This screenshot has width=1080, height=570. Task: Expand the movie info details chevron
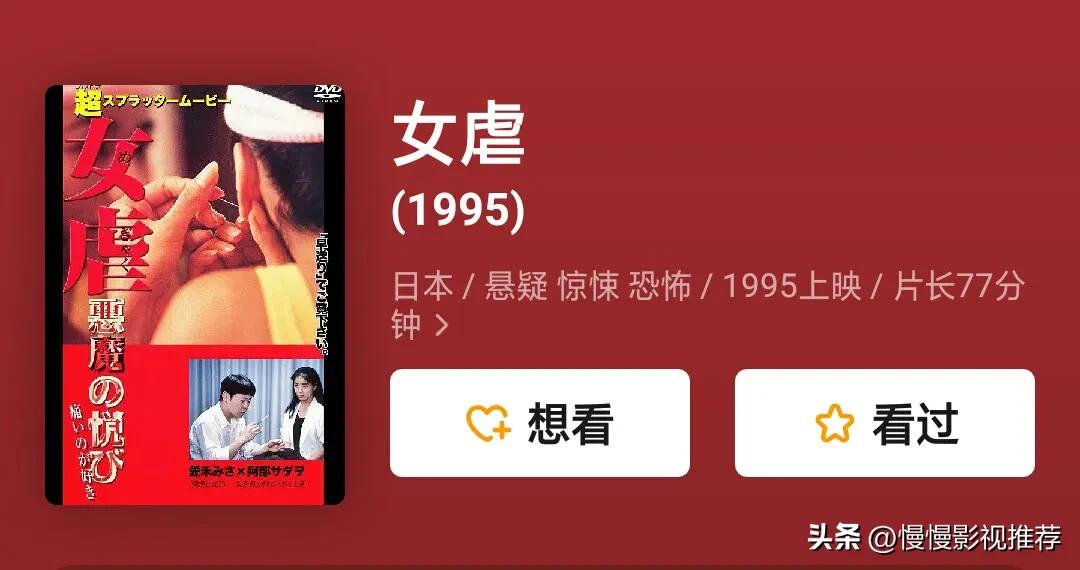pyautogui.click(x=441, y=326)
